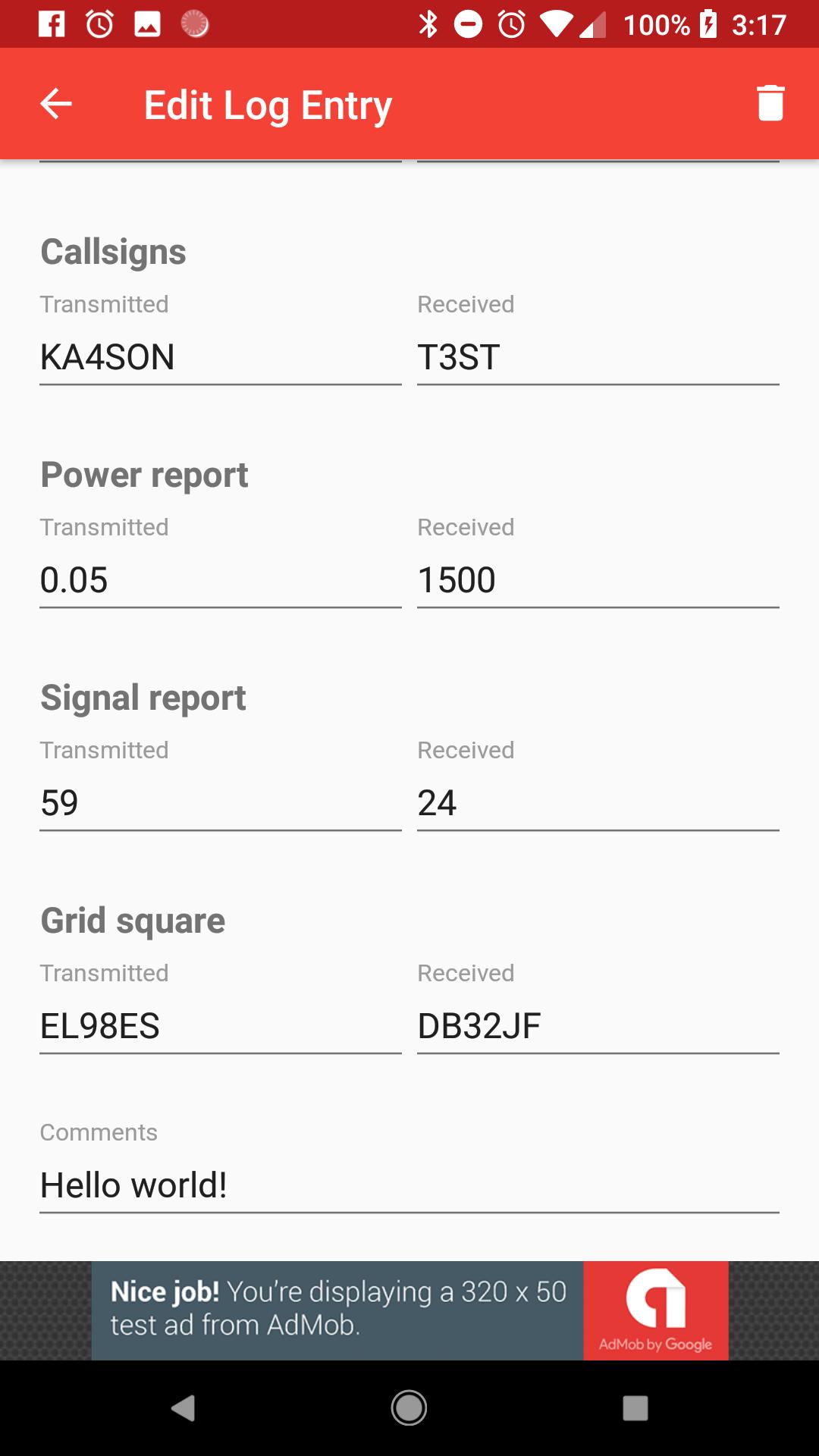This screenshot has width=819, height=1456.
Task: Delete this log entry via trash icon
Action: coord(770,103)
